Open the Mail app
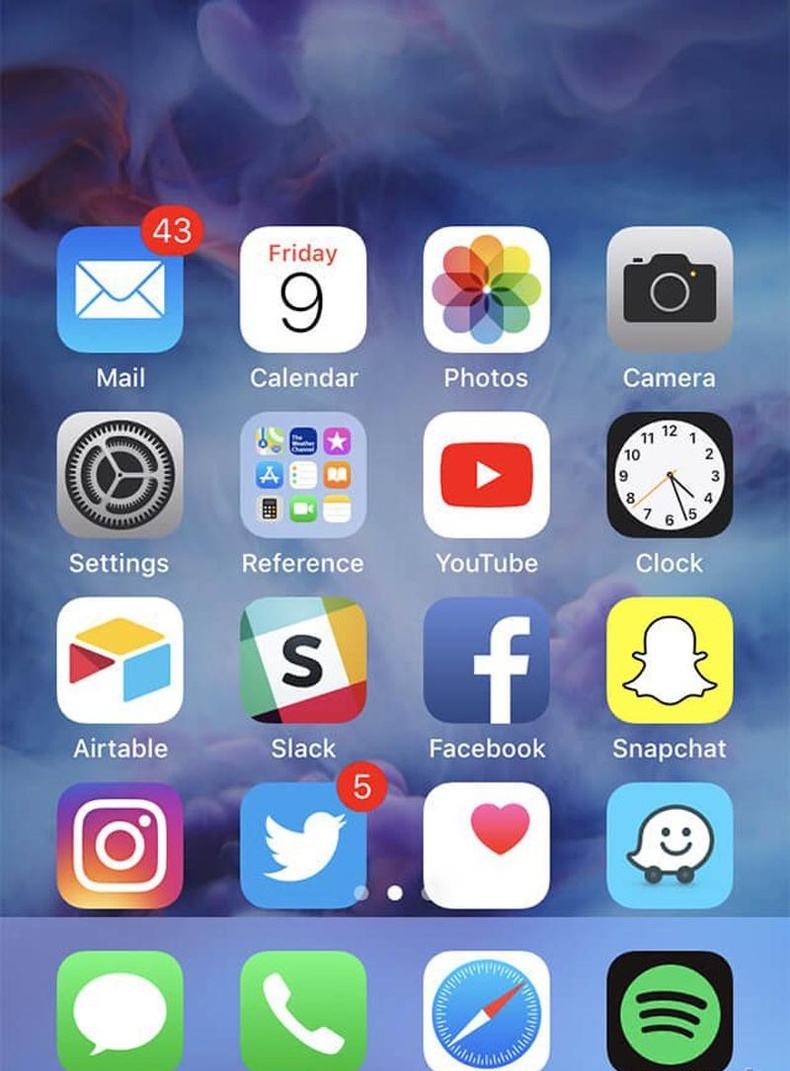 [120, 289]
